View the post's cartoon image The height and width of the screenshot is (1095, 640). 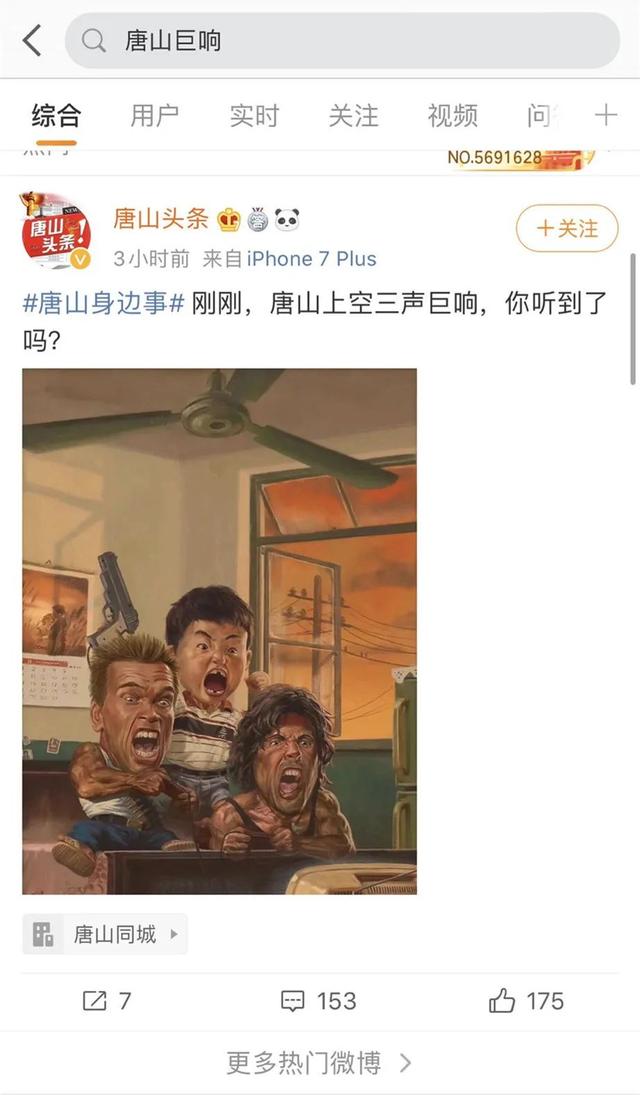[219, 631]
